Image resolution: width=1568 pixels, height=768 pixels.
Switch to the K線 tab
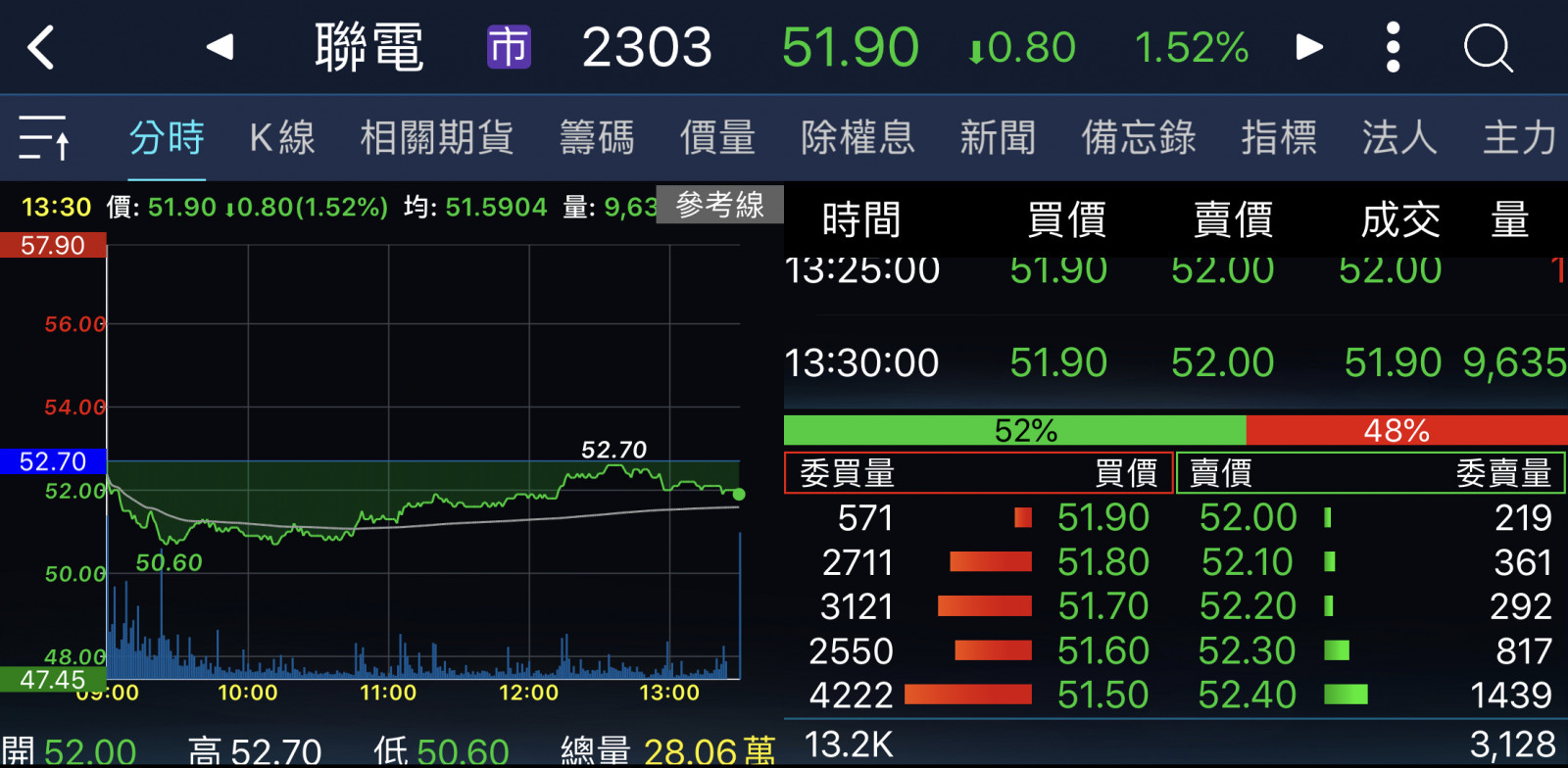282,137
